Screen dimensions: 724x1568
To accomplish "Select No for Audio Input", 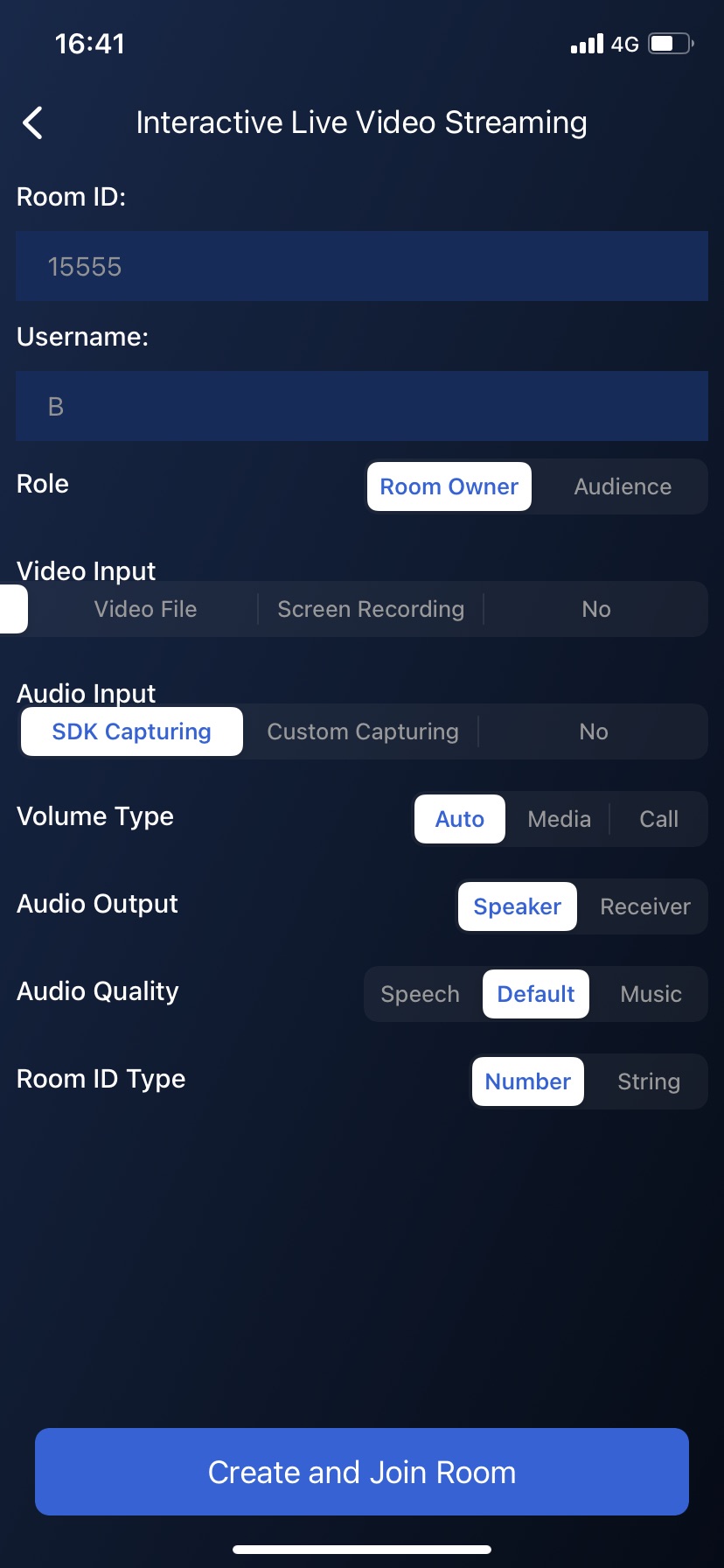I will click(594, 731).
